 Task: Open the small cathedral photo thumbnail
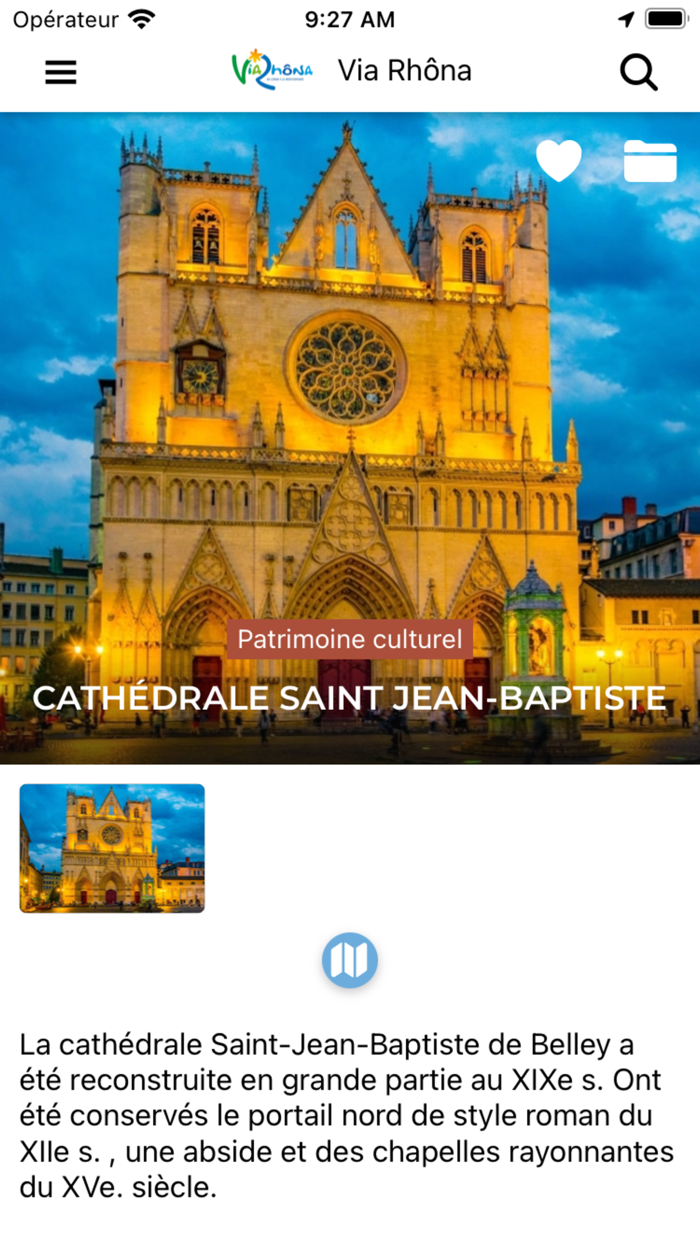(112, 848)
